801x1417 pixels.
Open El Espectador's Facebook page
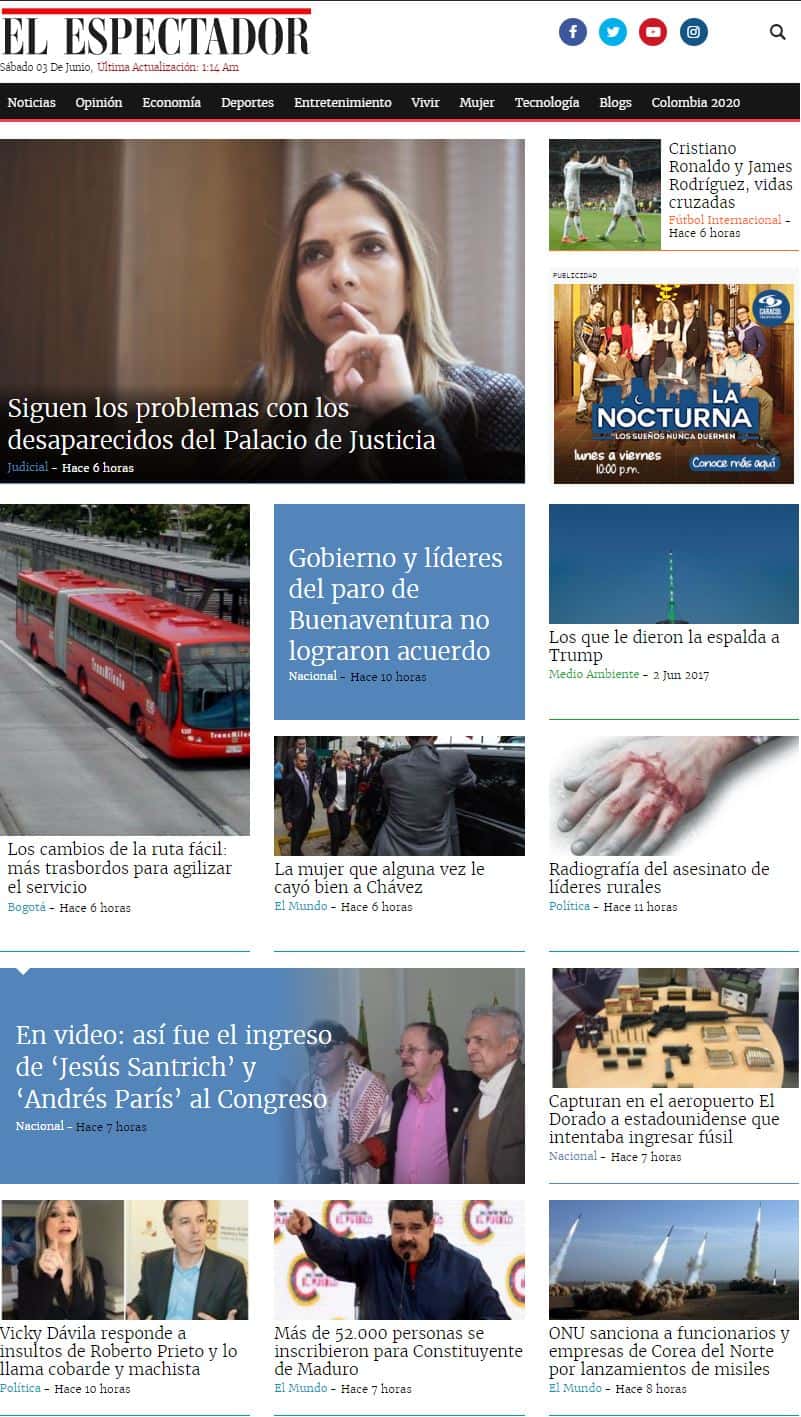572,32
